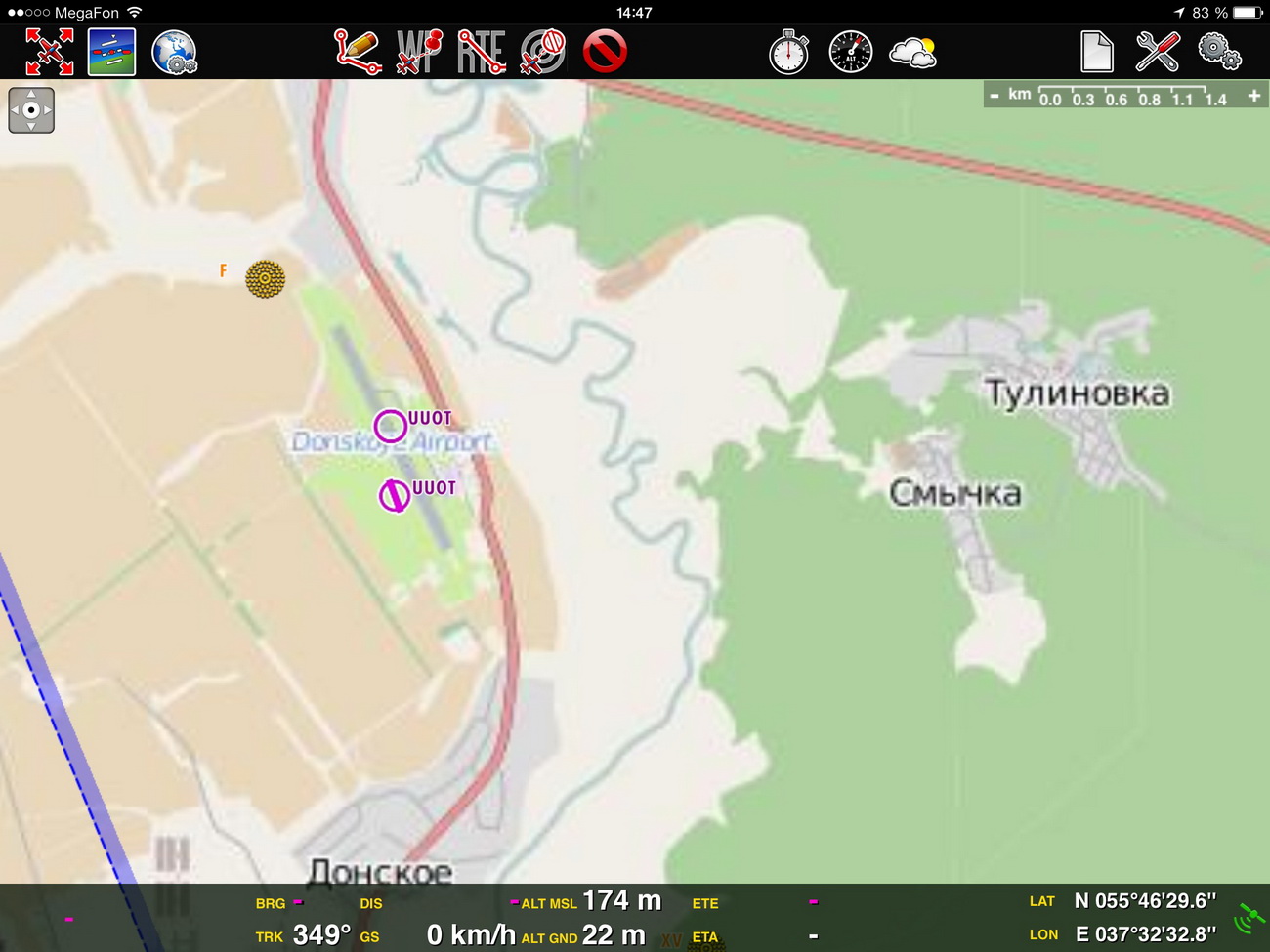The width and height of the screenshot is (1270, 952).
Task: Tap the red prohibition cancel icon
Action: click(605, 52)
